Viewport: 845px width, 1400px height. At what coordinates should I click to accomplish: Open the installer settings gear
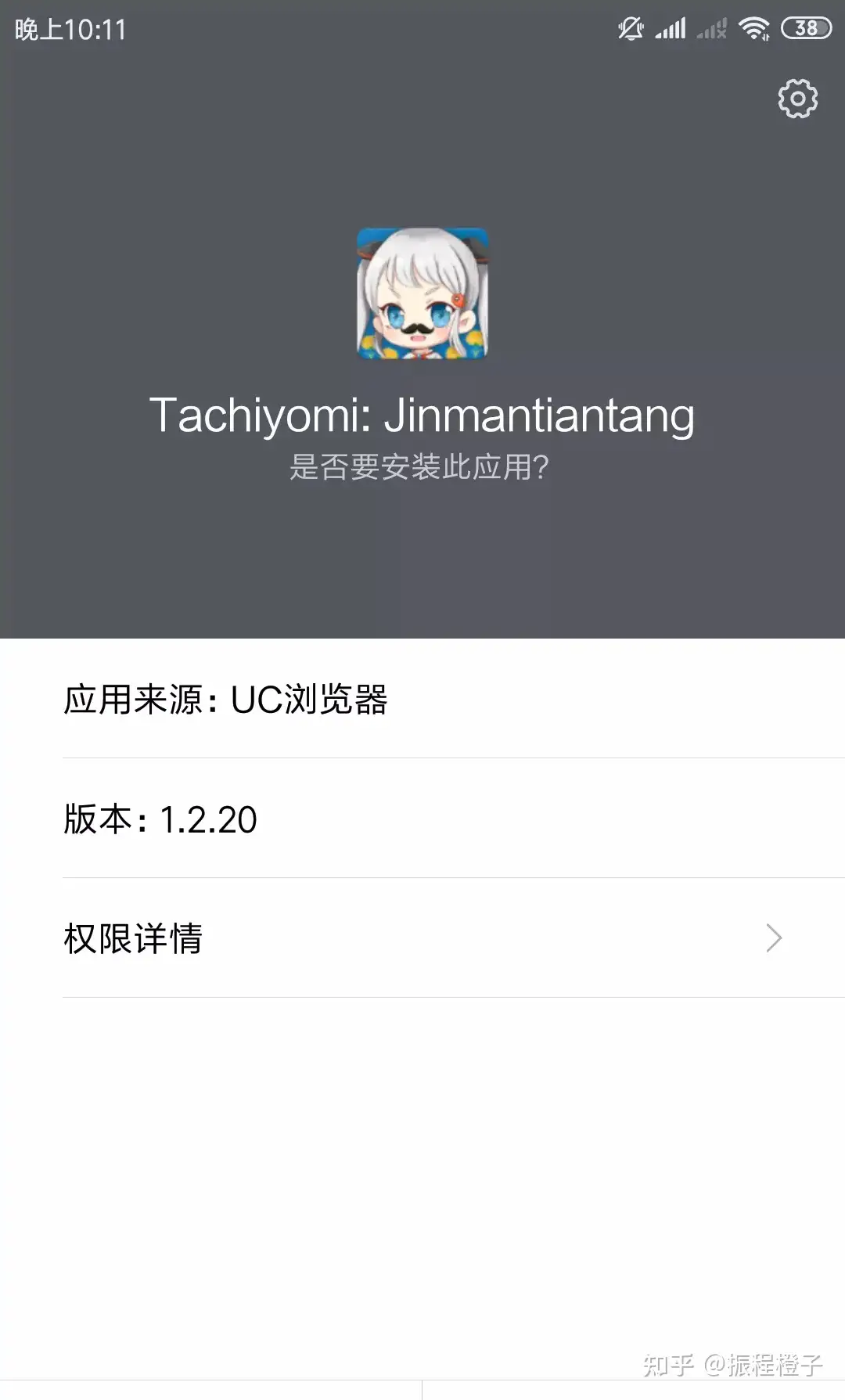(796, 99)
